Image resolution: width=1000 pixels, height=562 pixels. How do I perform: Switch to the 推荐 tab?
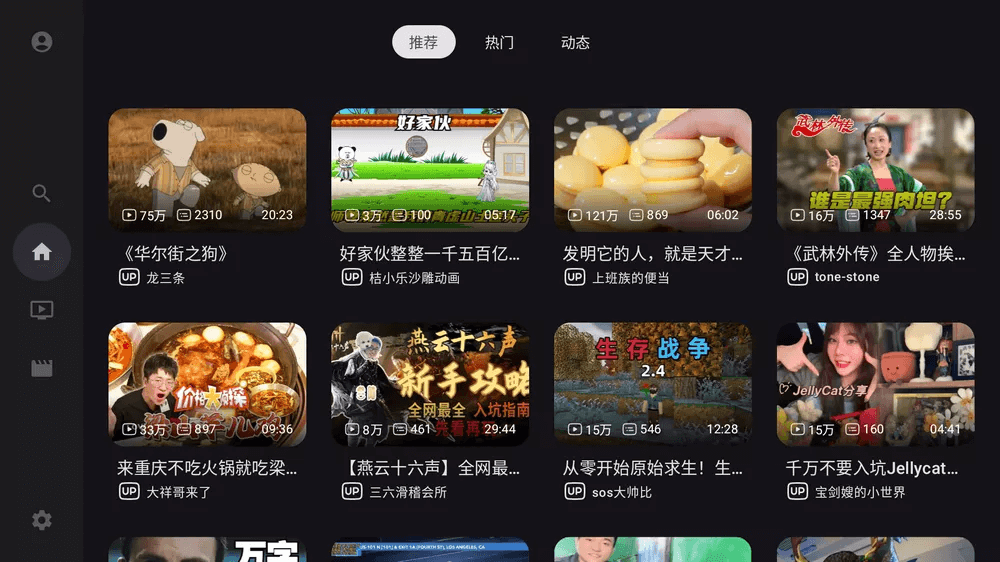click(x=423, y=42)
